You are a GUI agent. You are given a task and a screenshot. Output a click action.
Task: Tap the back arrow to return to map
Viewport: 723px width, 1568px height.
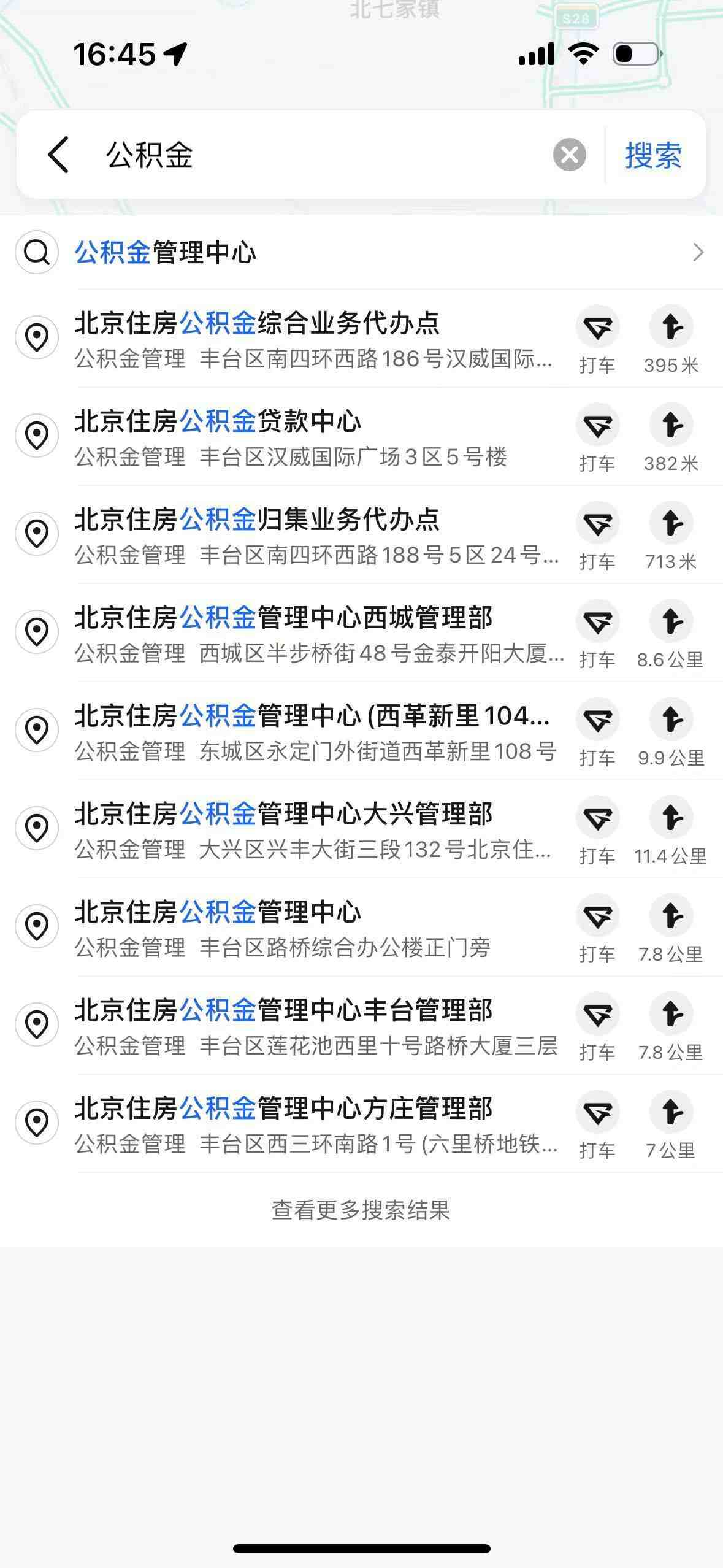tap(58, 155)
